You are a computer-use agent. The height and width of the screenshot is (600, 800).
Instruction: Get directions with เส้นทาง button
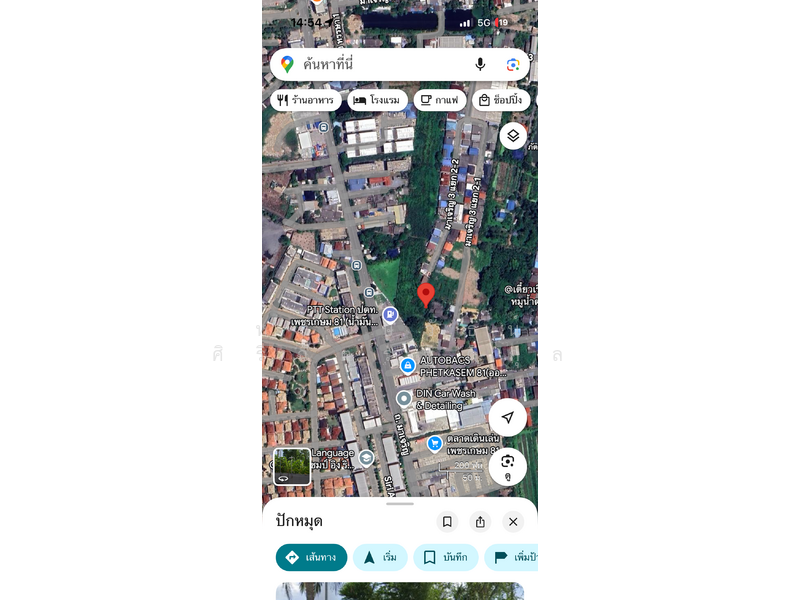tap(311, 557)
